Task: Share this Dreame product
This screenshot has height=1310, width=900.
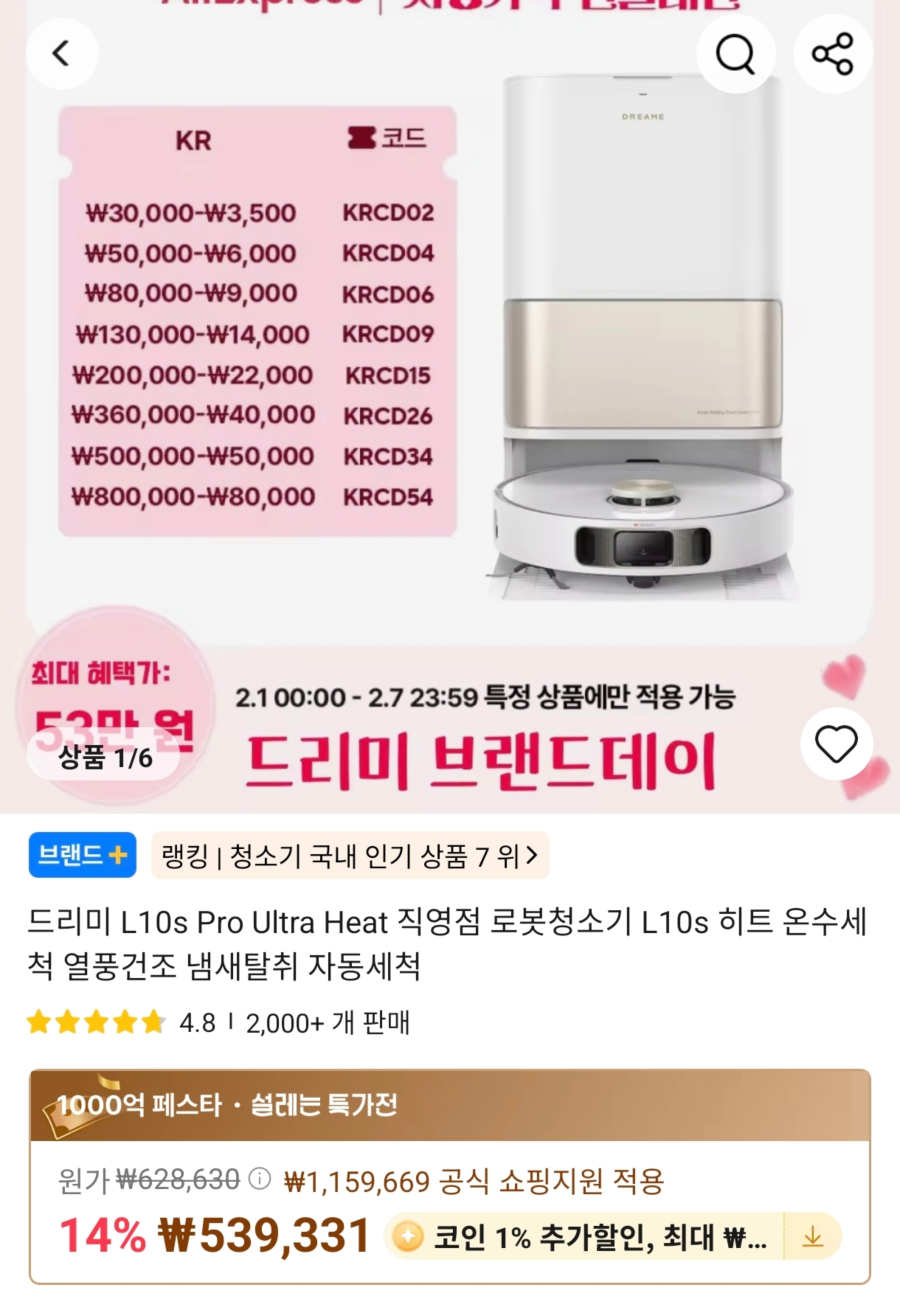Action: coord(832,54)
